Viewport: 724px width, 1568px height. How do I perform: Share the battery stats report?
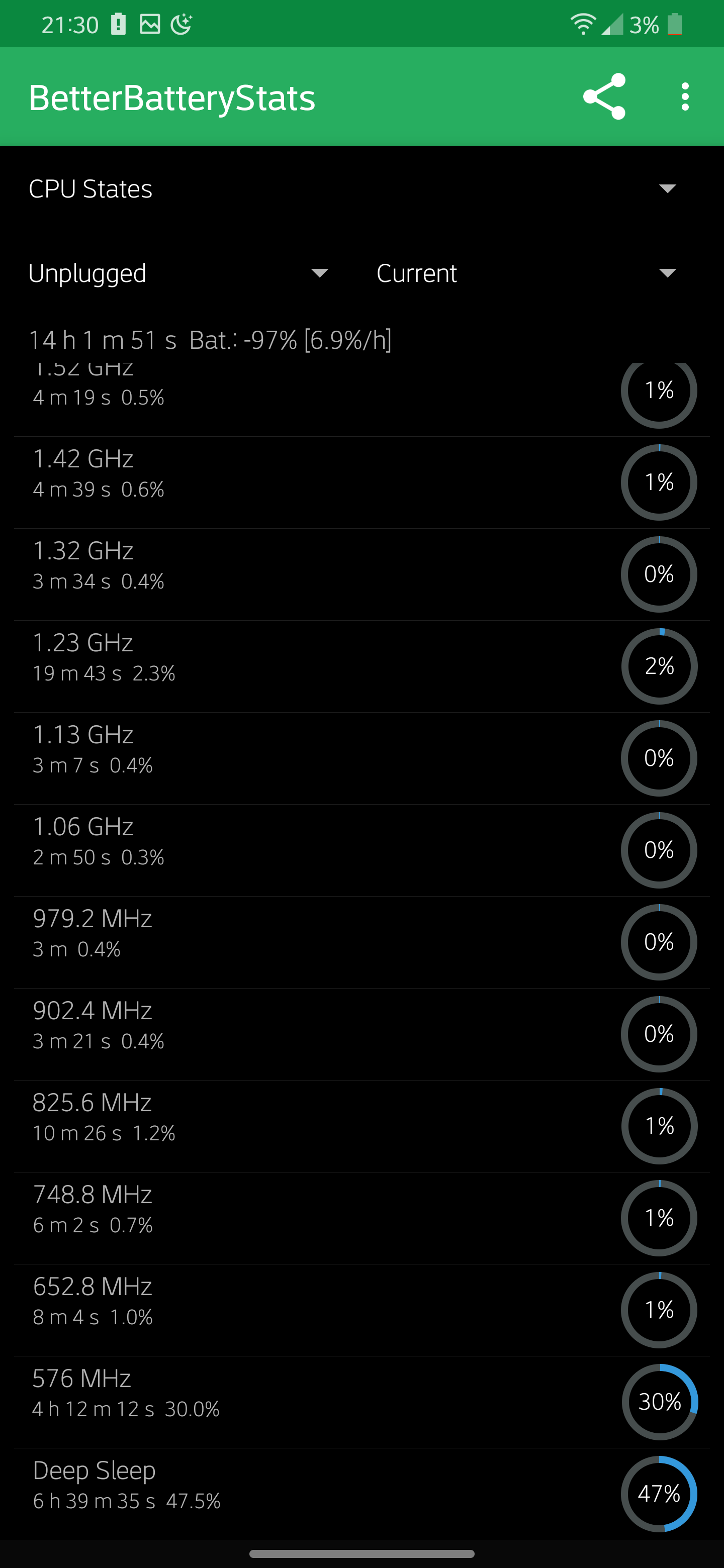point(603,97)
